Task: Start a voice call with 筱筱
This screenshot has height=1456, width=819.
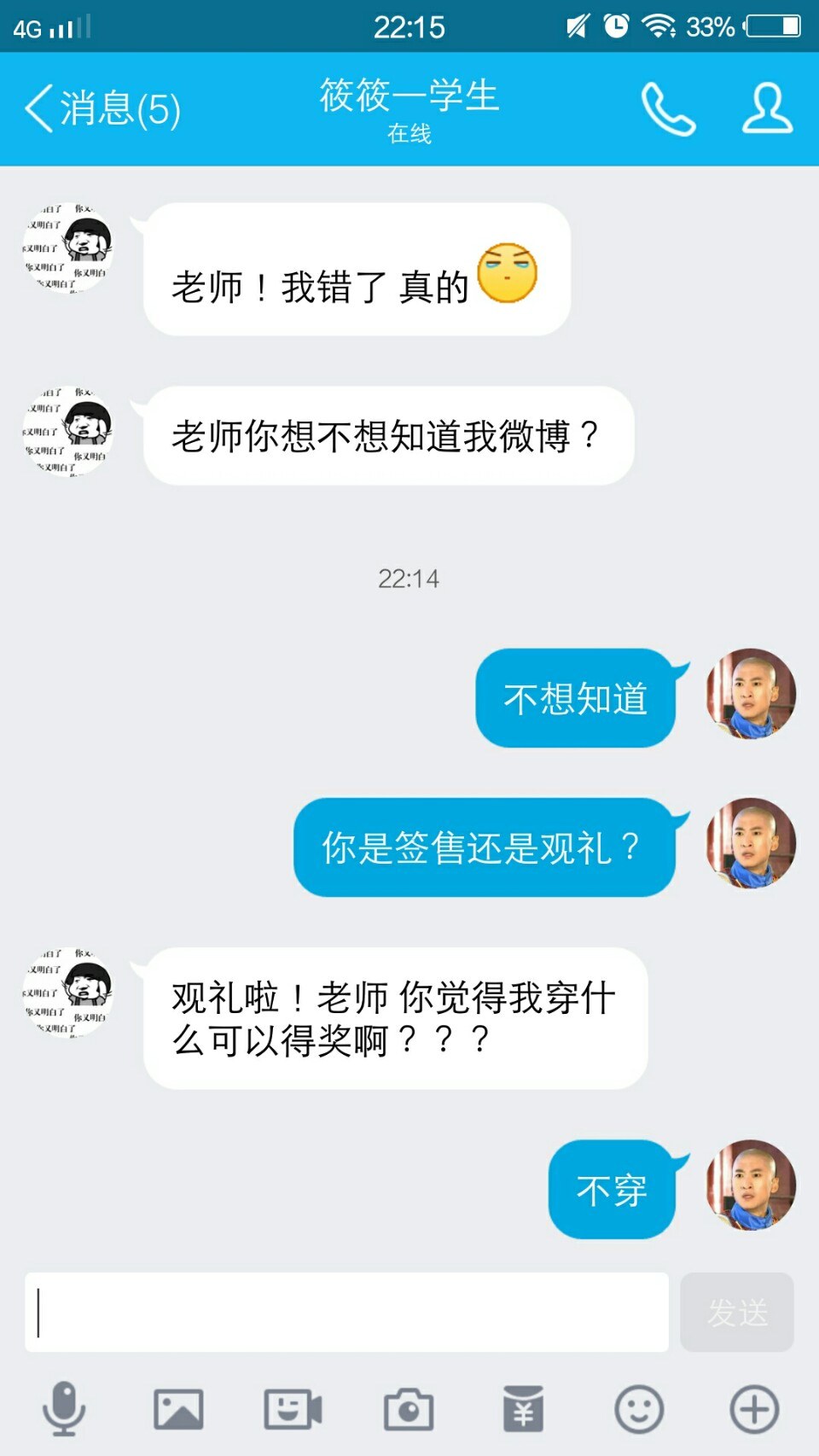Action: tap(668, 109)
